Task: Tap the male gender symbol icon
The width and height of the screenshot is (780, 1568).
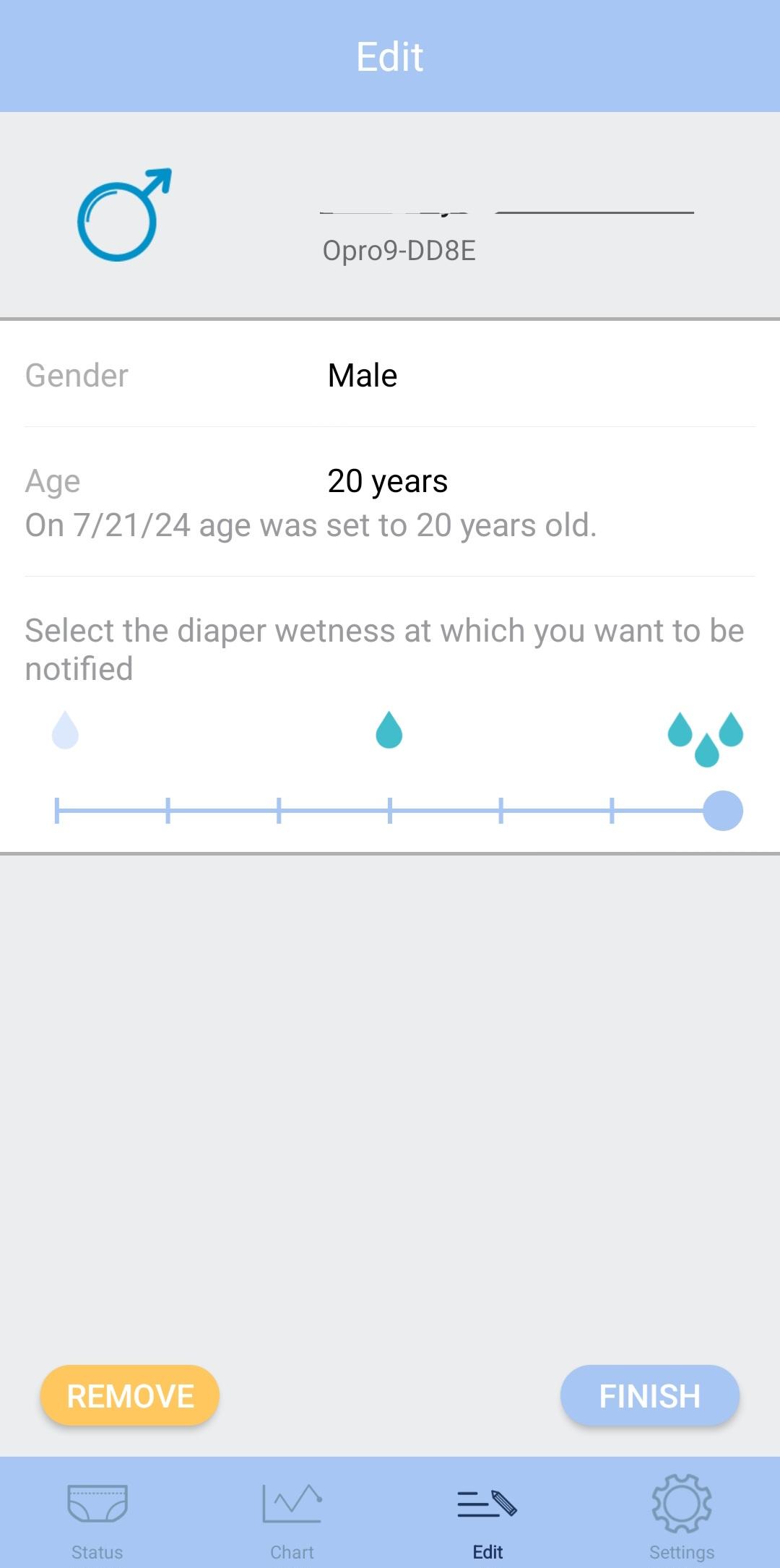Action: (124, 215)
